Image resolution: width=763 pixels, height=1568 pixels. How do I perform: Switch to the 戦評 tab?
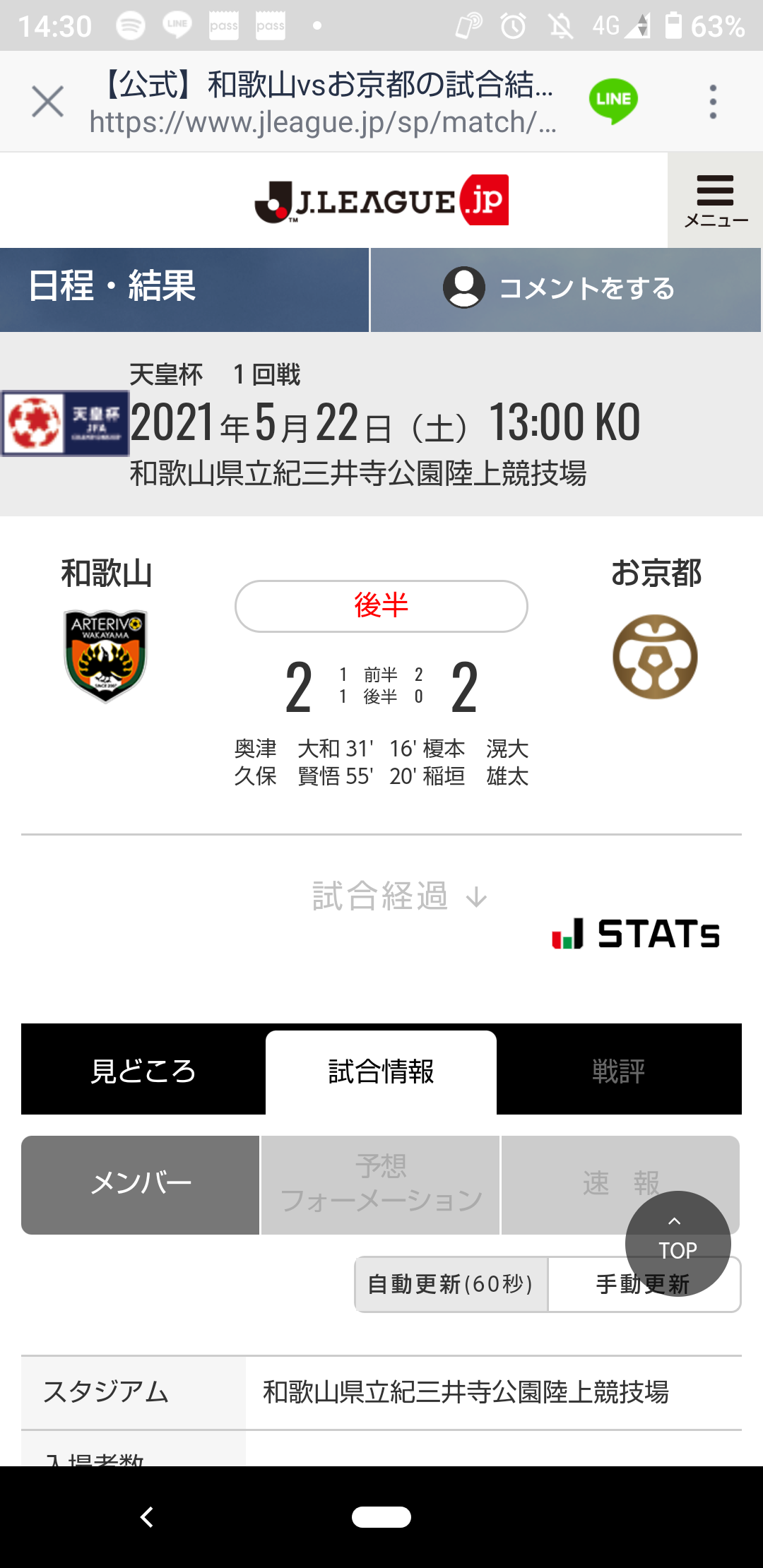619,1071
